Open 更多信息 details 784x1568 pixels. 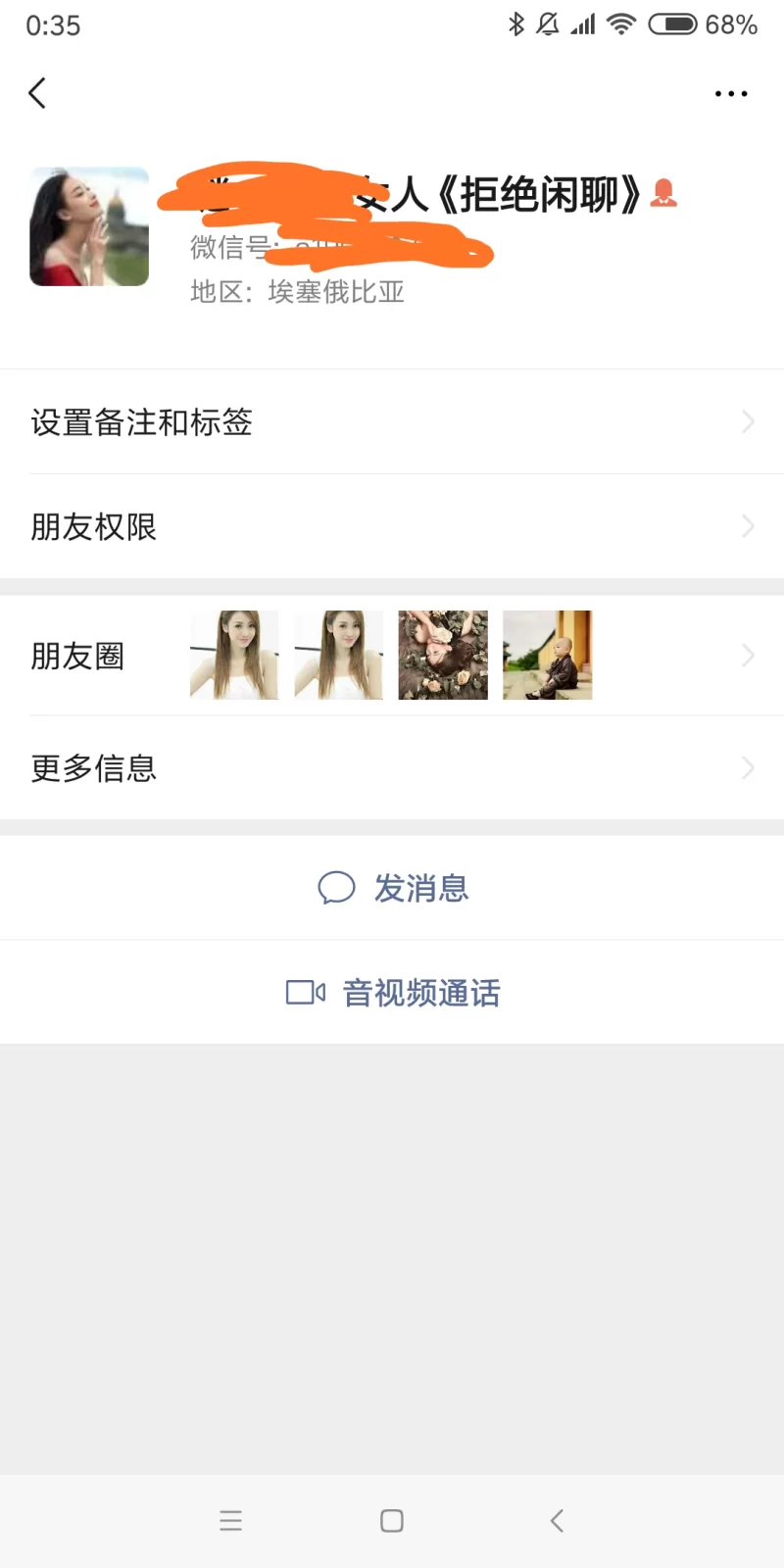pos(392,768)
